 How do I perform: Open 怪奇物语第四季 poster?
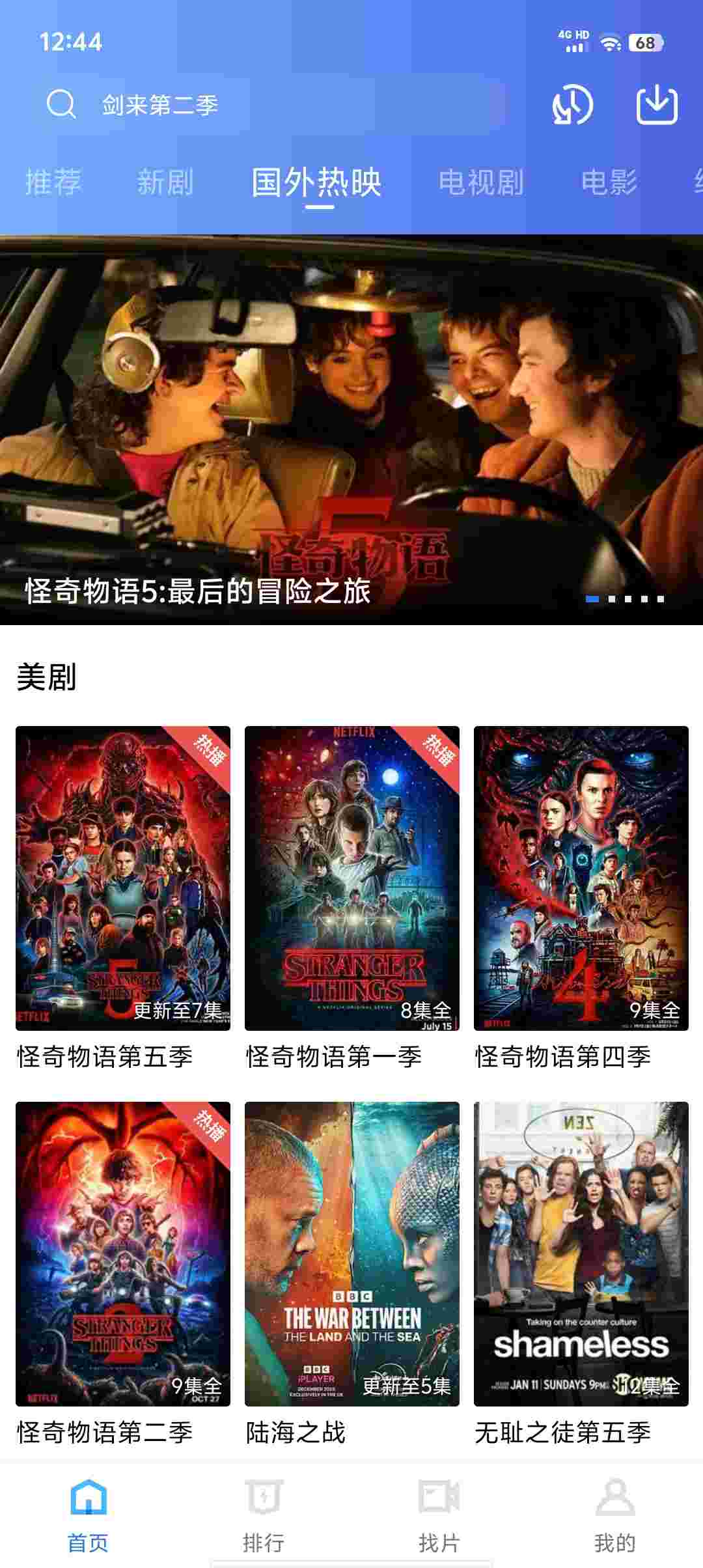pyautogui.click(x=581, y=878)
